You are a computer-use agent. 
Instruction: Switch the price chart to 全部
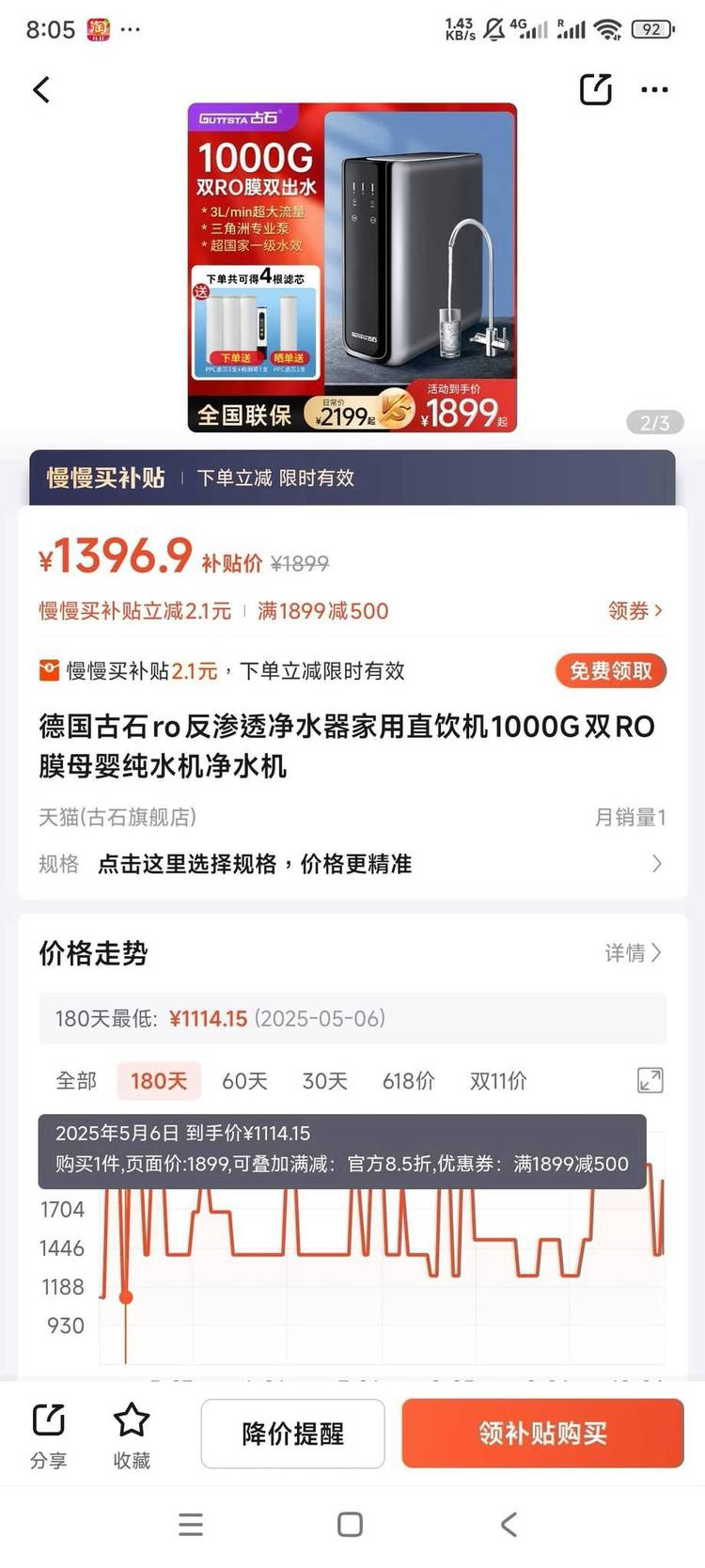(76, 1081)
